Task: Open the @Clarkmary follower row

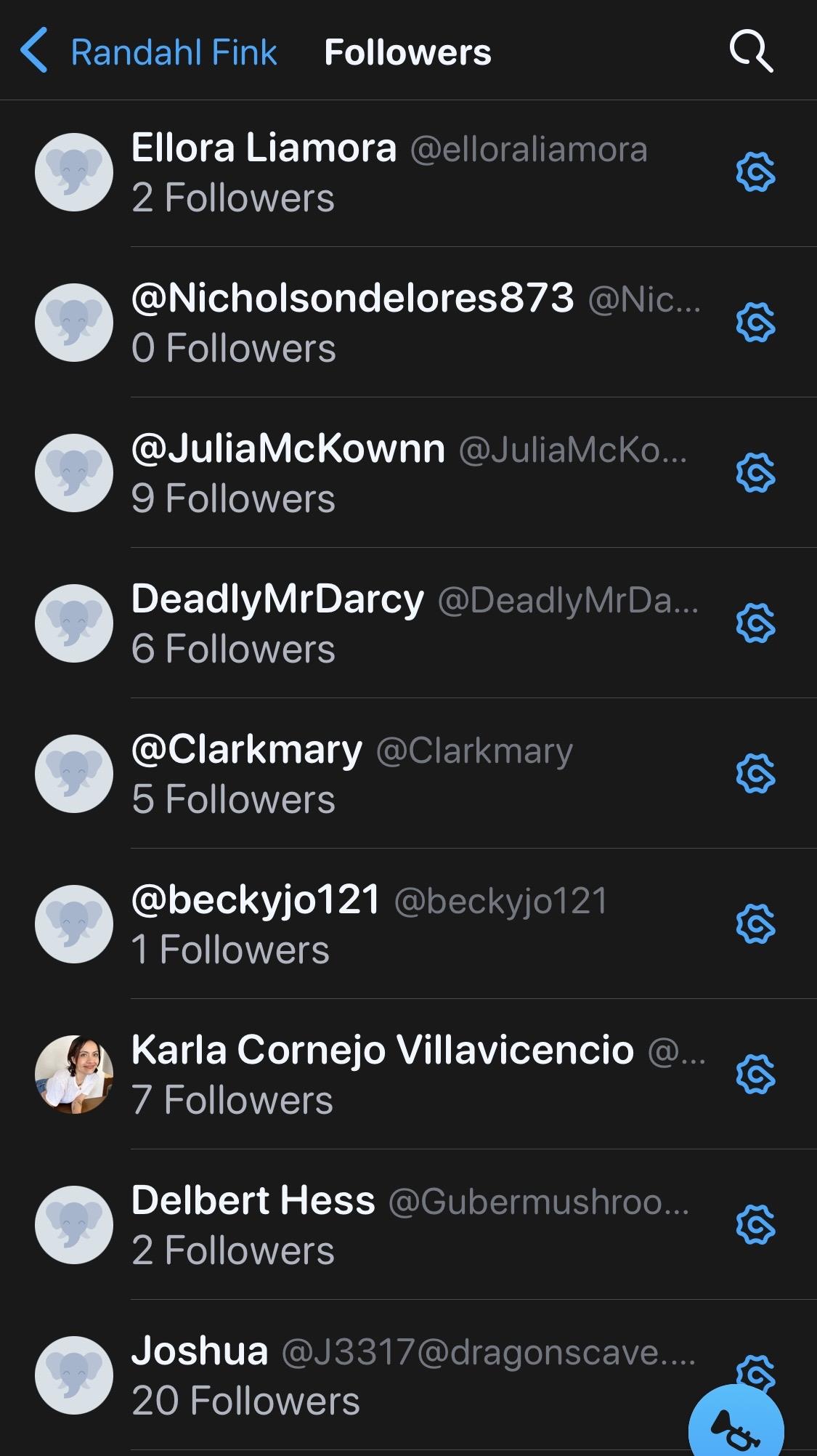Action: pos(408,774)
